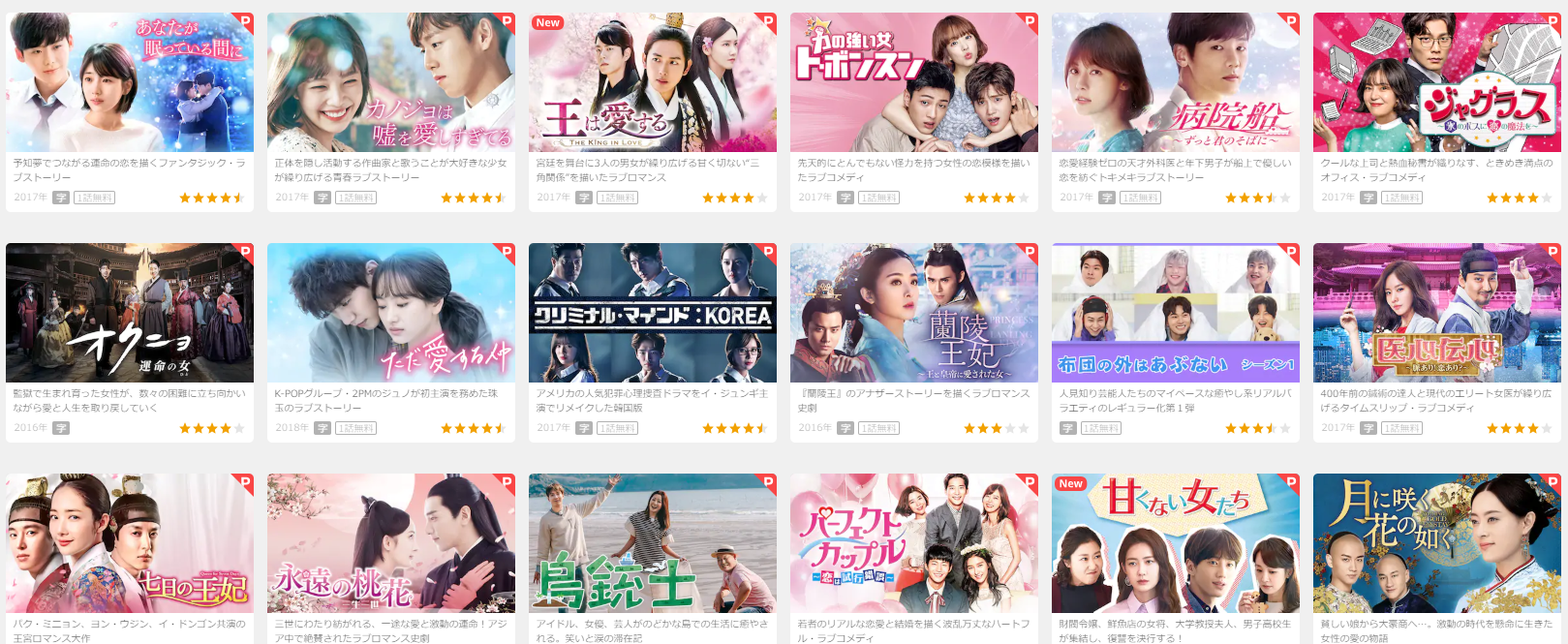Open the new title 甘くない女たち
Image resolution: width=1568 pixels, height=644 pixels.
pos(1176,543)
